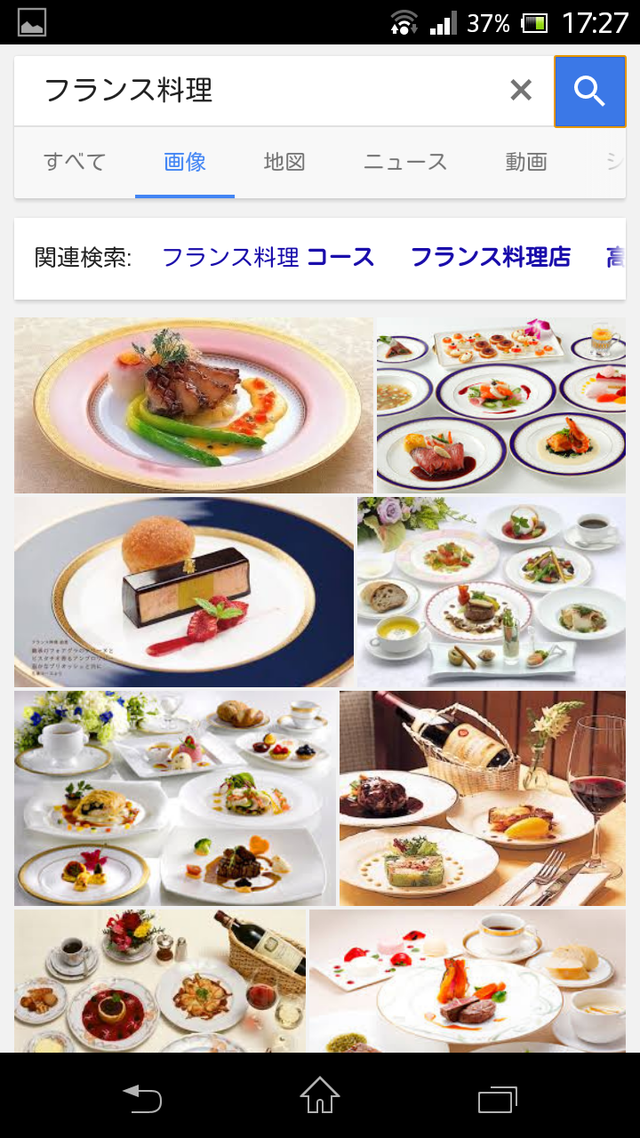
Task: Open the image with a wine basket and red wine glass
Action: (x=483, y=797)
